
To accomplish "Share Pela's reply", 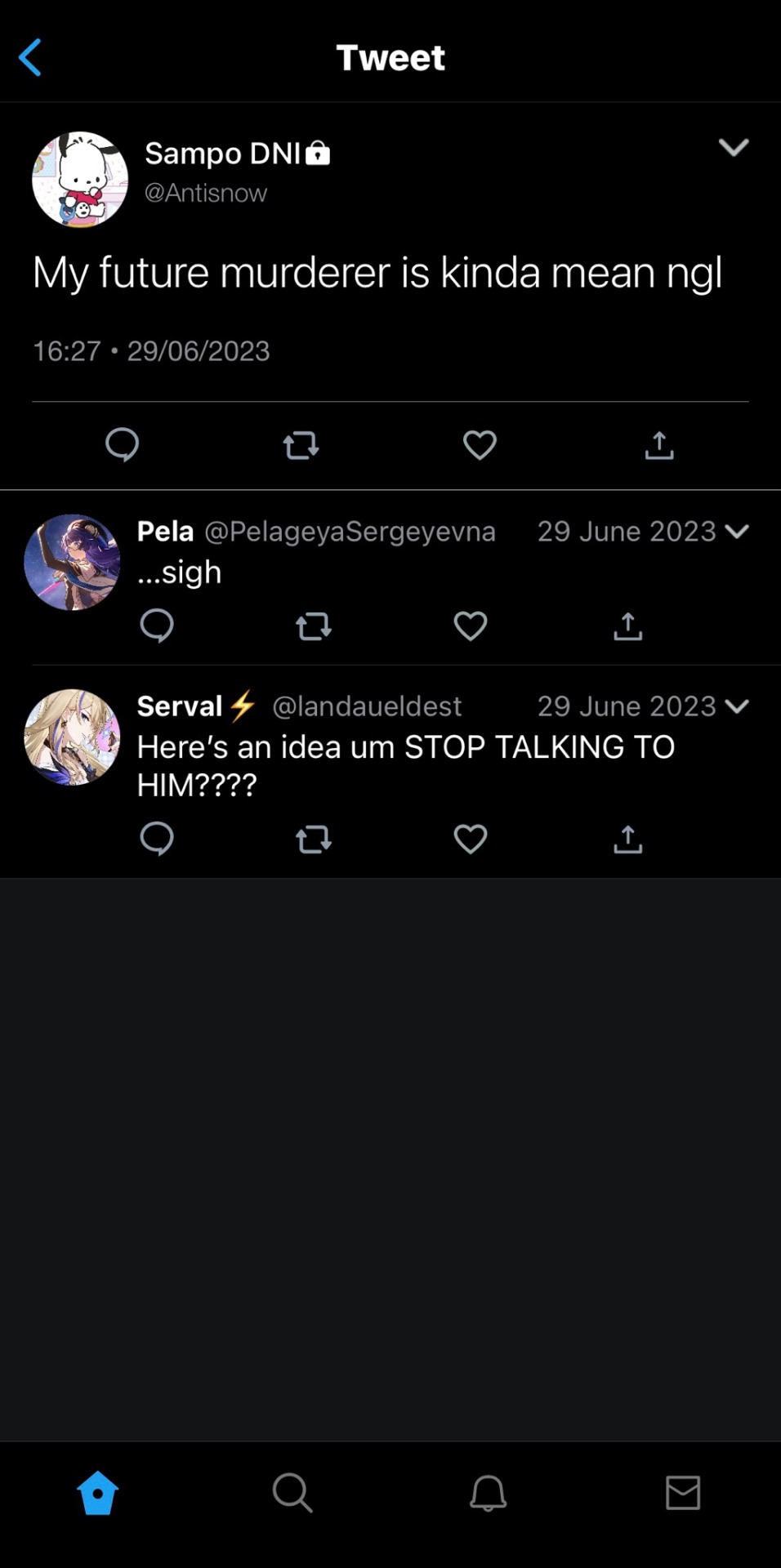I will click(627, 626).
